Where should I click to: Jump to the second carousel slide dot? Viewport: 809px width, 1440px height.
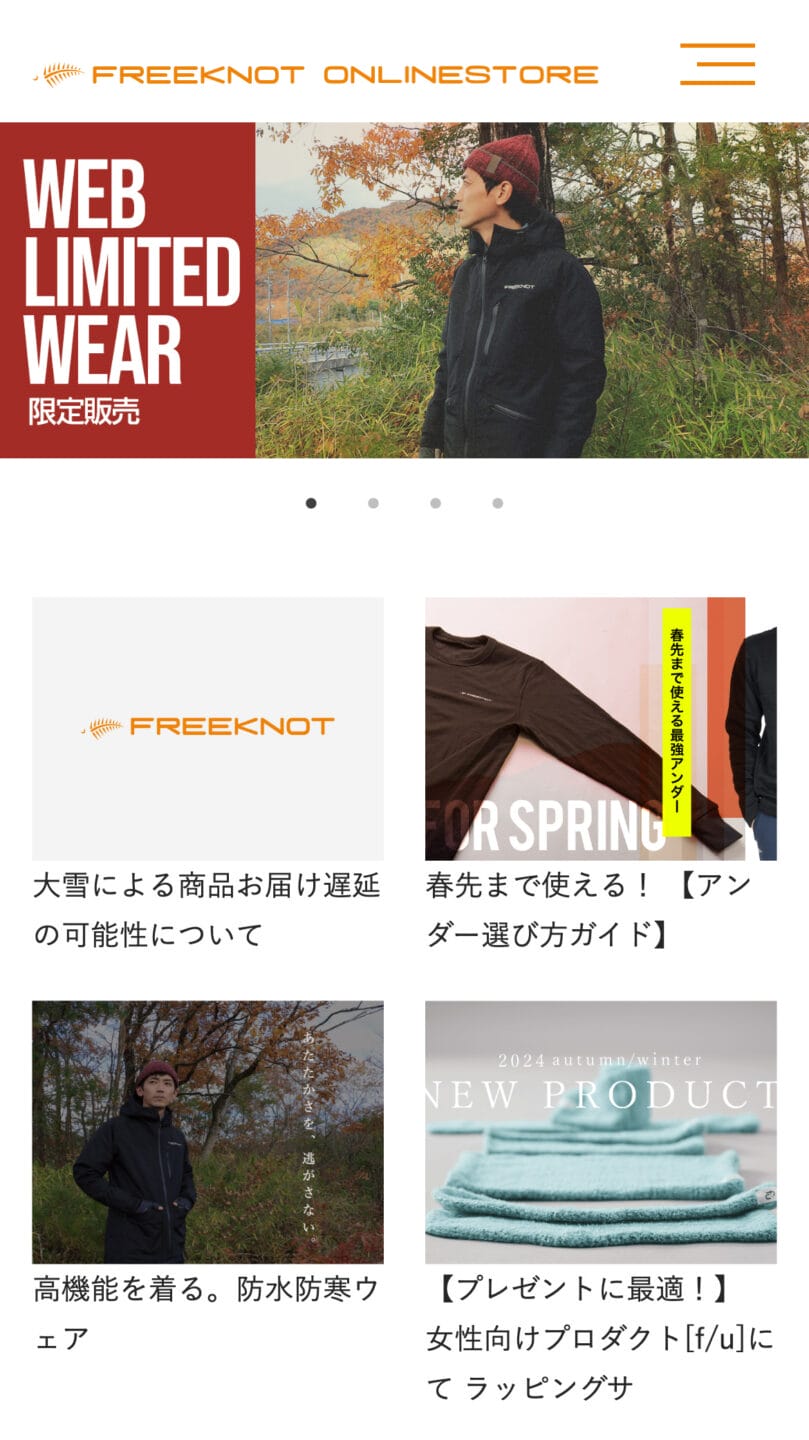[x=373, y=503]
